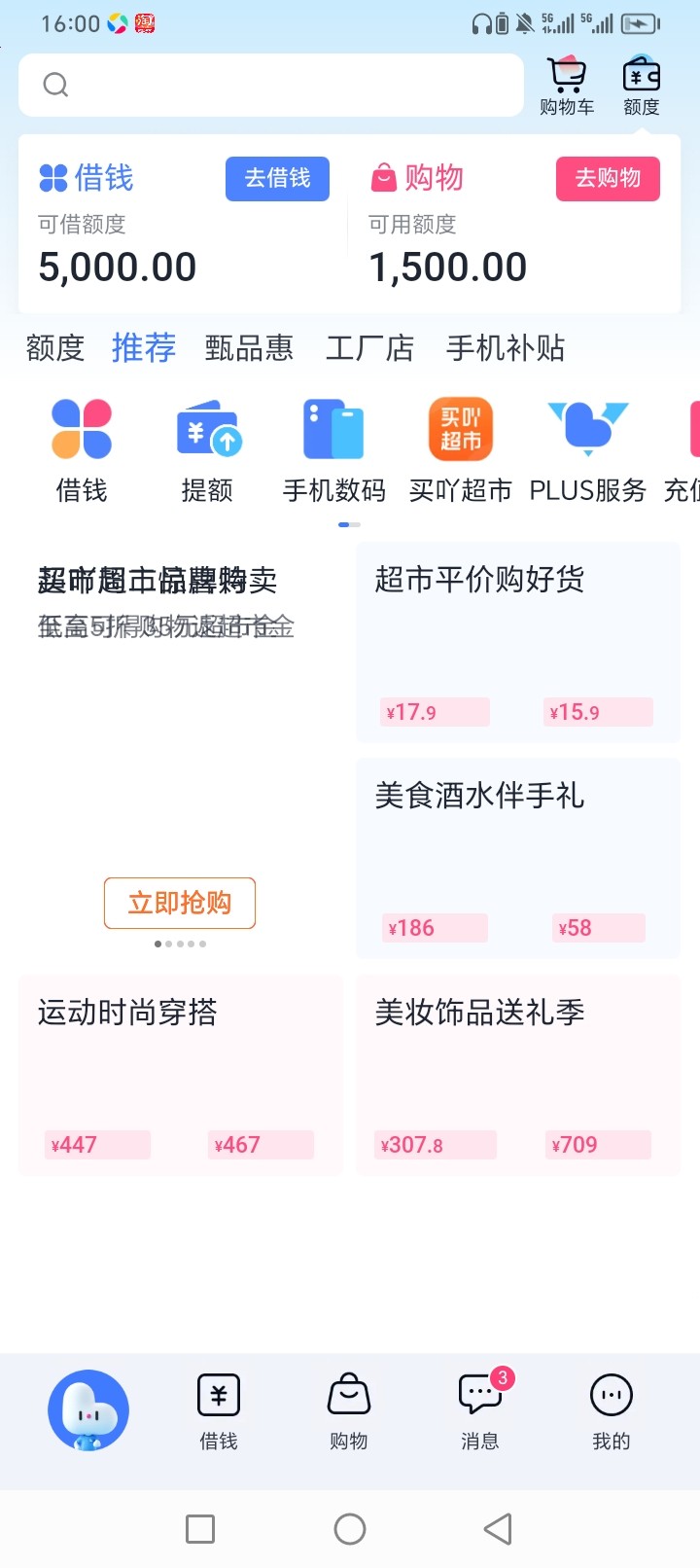The image size is (700, 1568).
Task: Switch to the 甄品惠 tab
Action: click(x=249, y=348)
